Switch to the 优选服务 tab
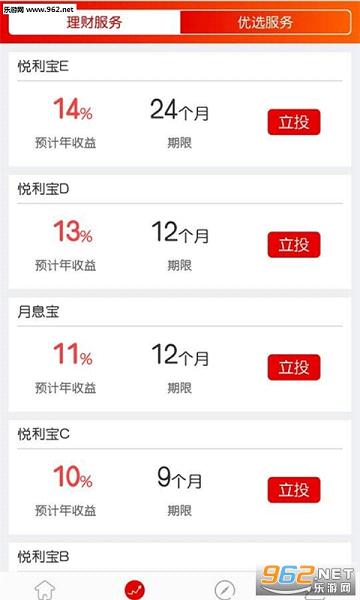The image size is (360, 600). coord(266,22)
